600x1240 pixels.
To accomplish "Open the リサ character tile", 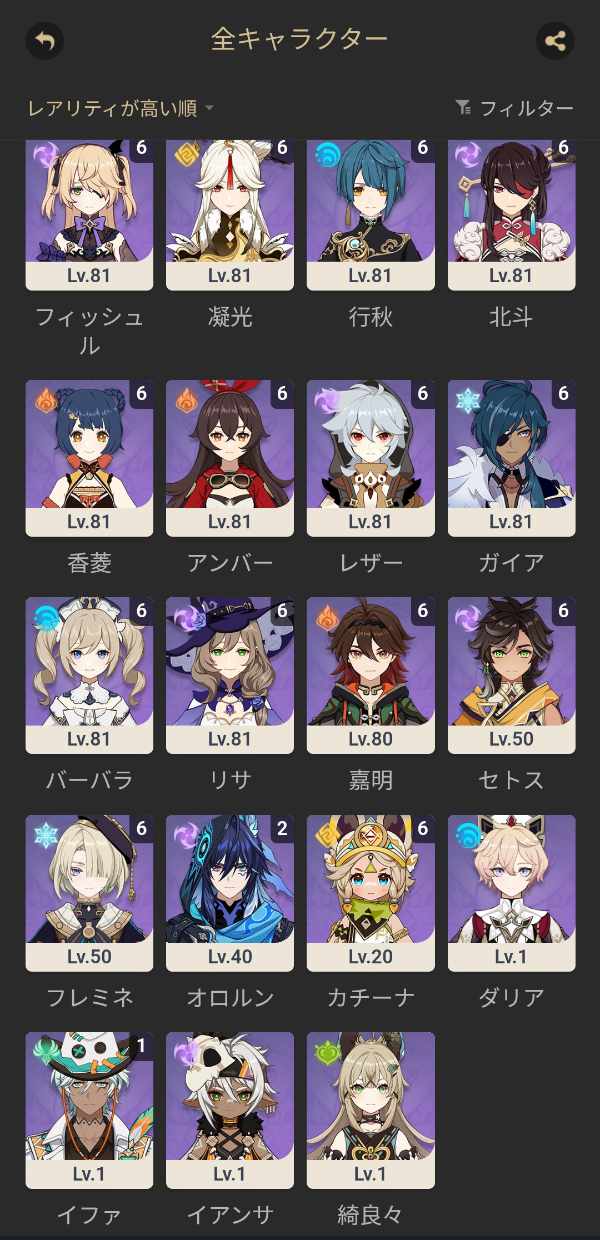I will 230,675.
